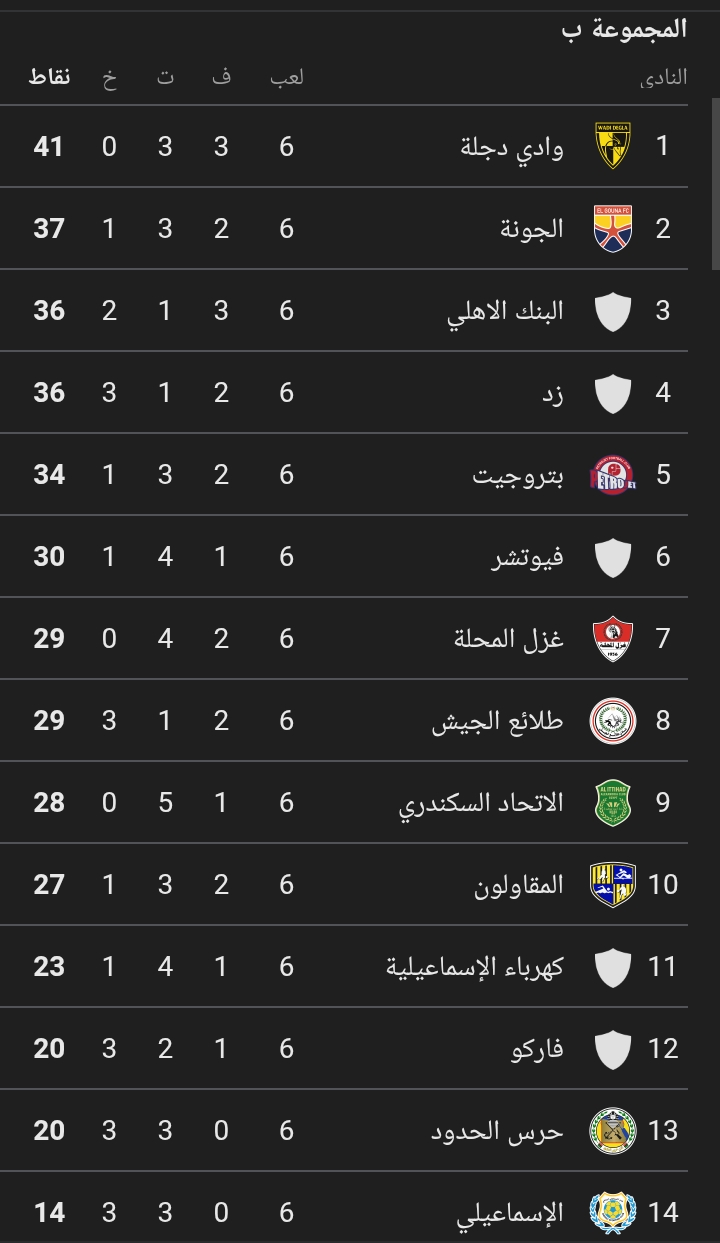Sort teams by خ column
This screenshot has height=1243, width=720.
109,76
